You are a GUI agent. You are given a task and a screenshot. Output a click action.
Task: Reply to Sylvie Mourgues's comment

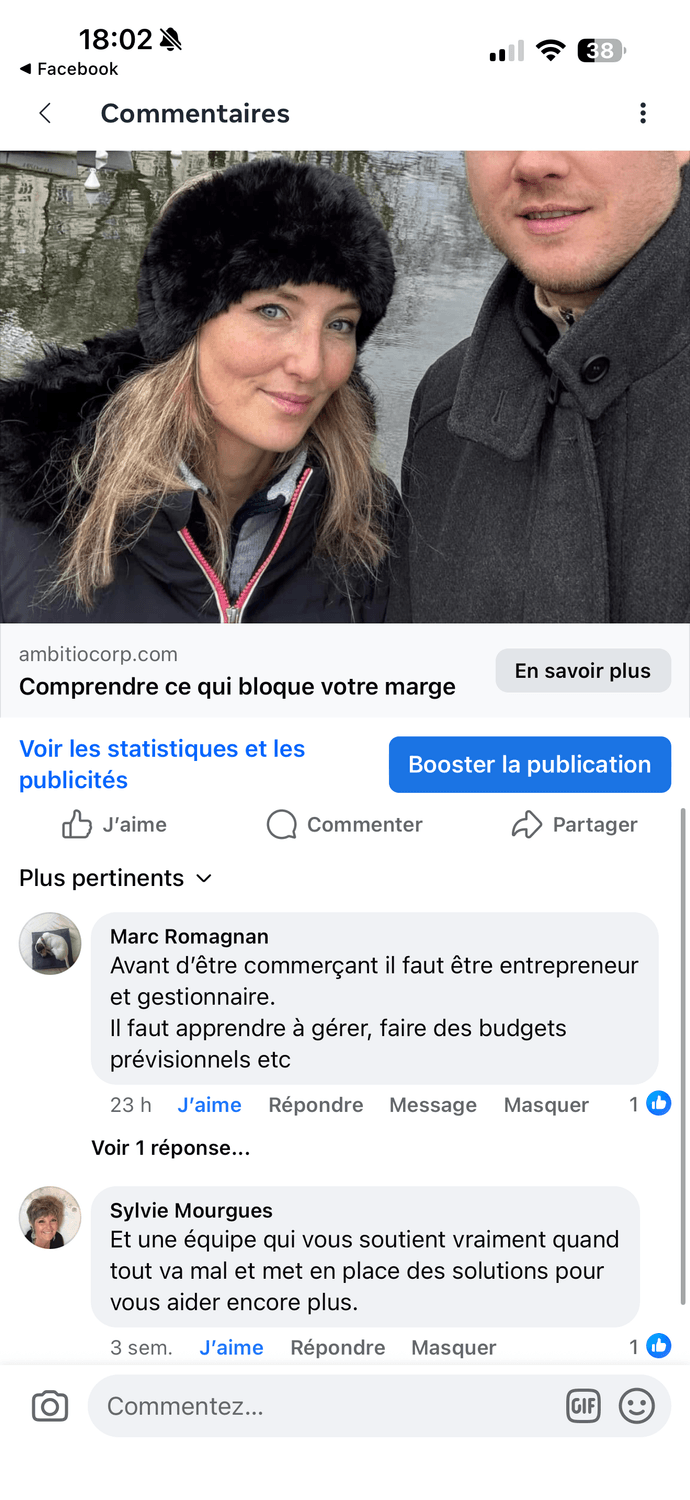(x=337, y=1347)
